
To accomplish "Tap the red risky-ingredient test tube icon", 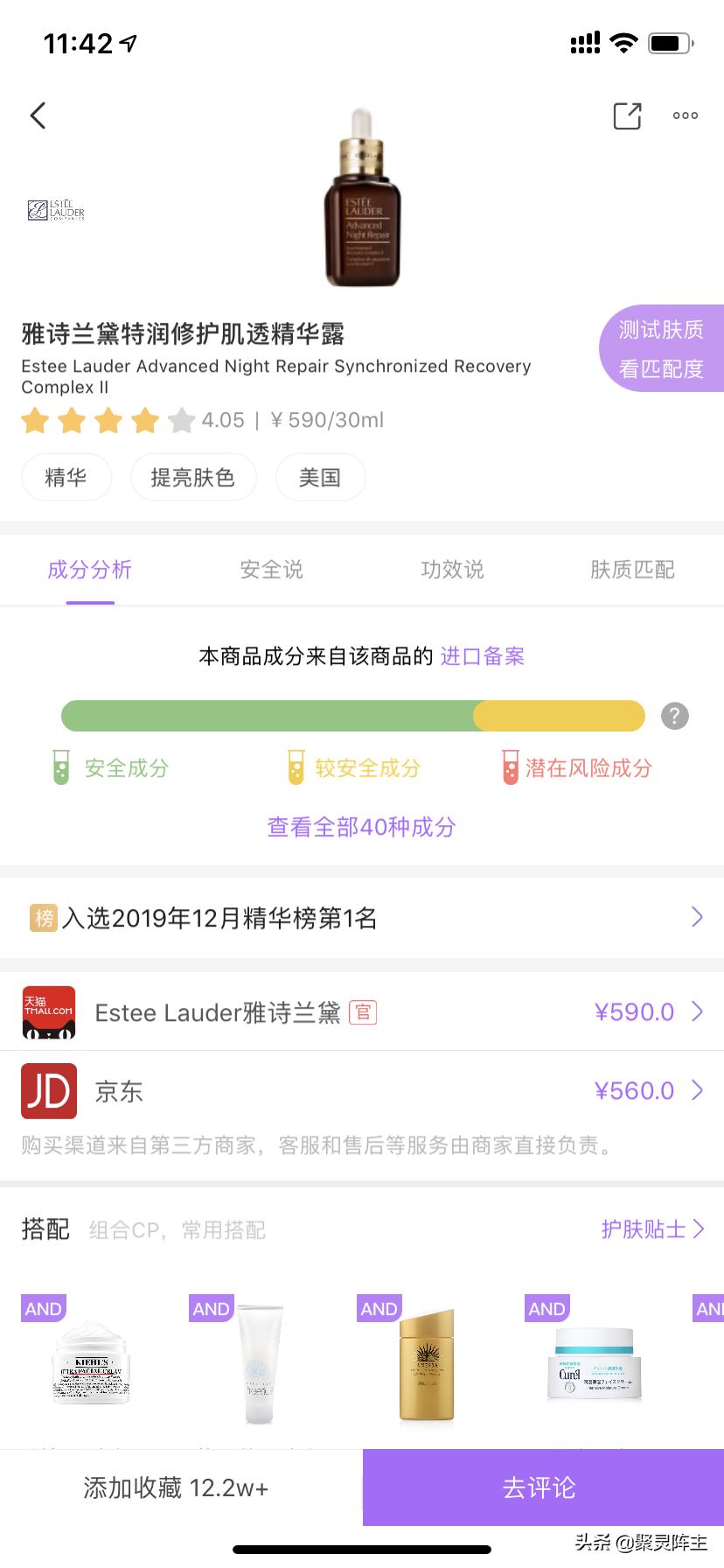I will click(510, 768).
